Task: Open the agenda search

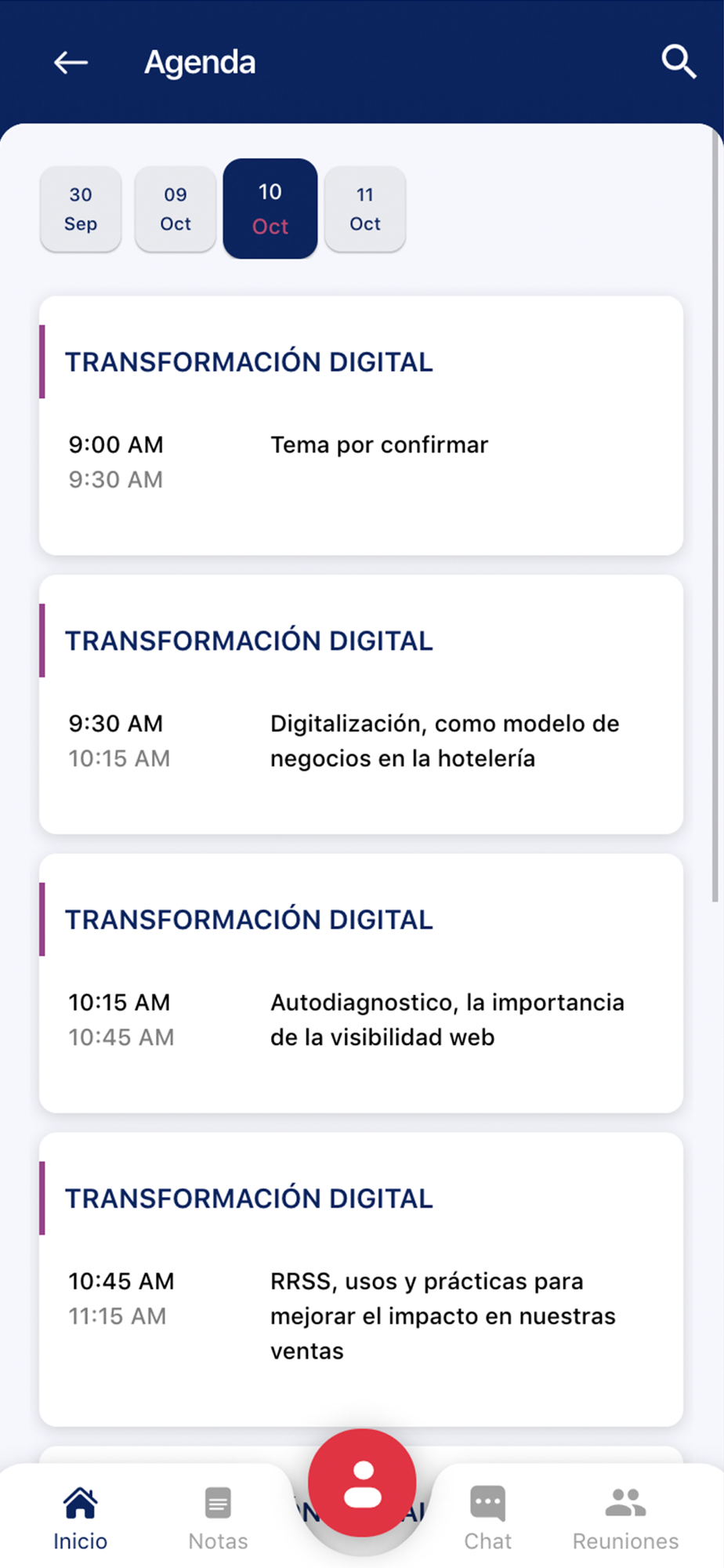Action: click(679, 62)
